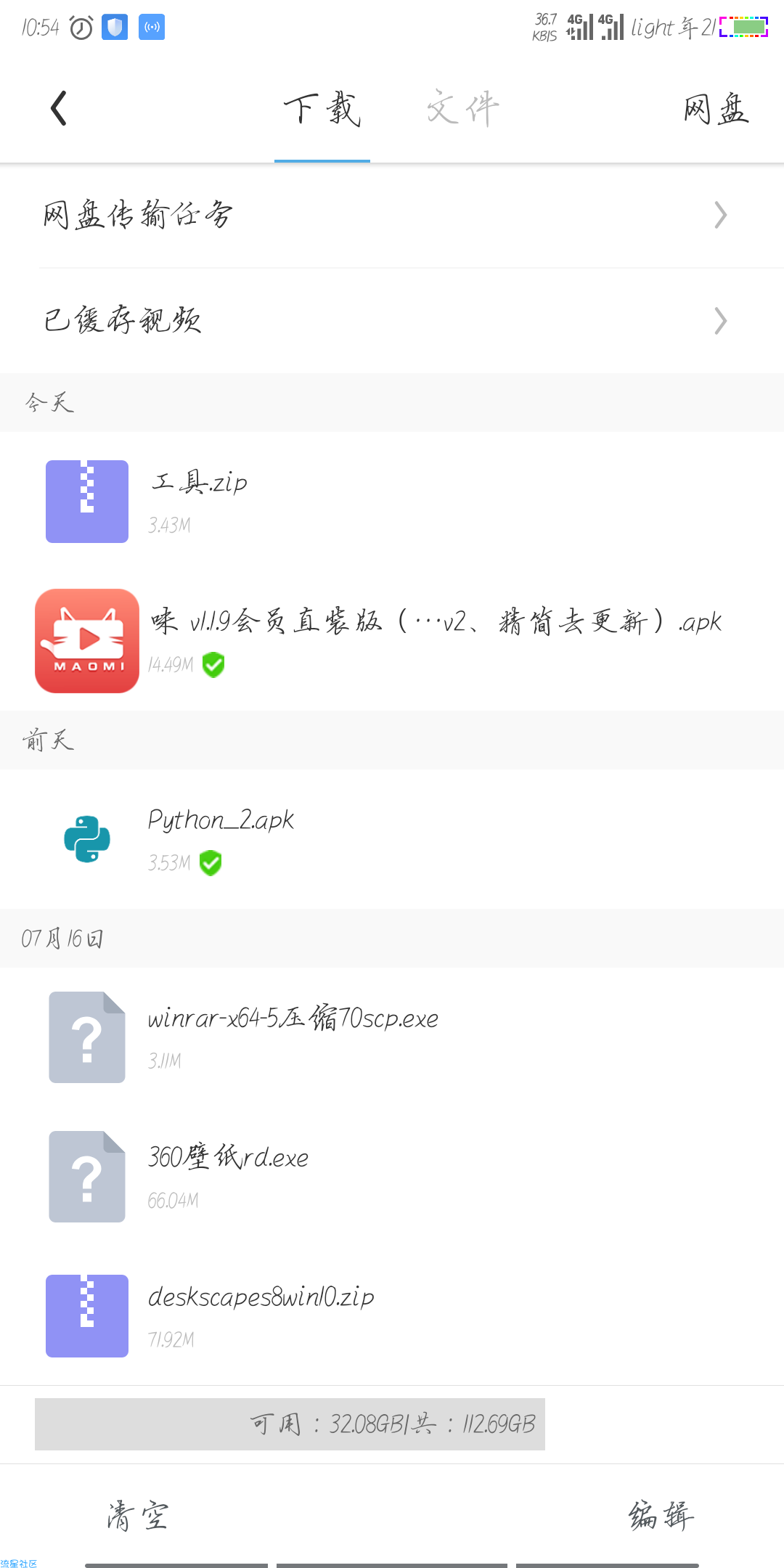Tap 编辑 to edit the list
The image size is (784, 1568).
(661, 1516)
